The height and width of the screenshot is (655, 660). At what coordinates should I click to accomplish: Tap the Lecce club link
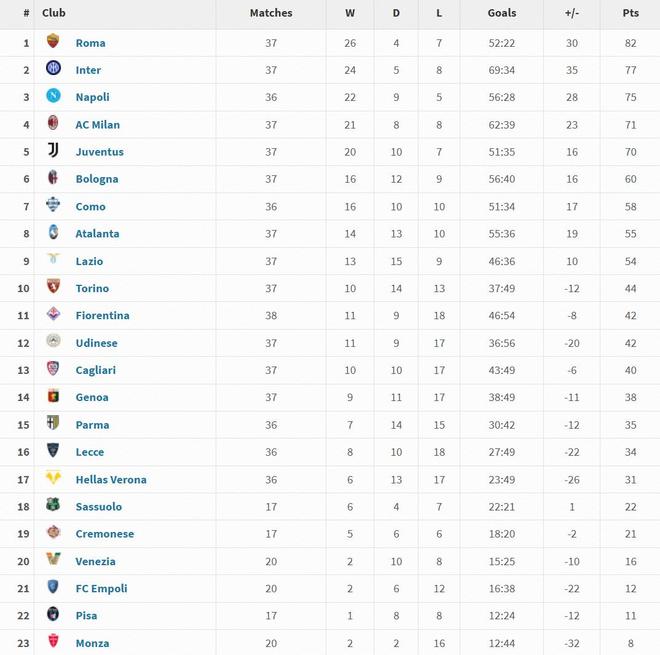[89, 452]
